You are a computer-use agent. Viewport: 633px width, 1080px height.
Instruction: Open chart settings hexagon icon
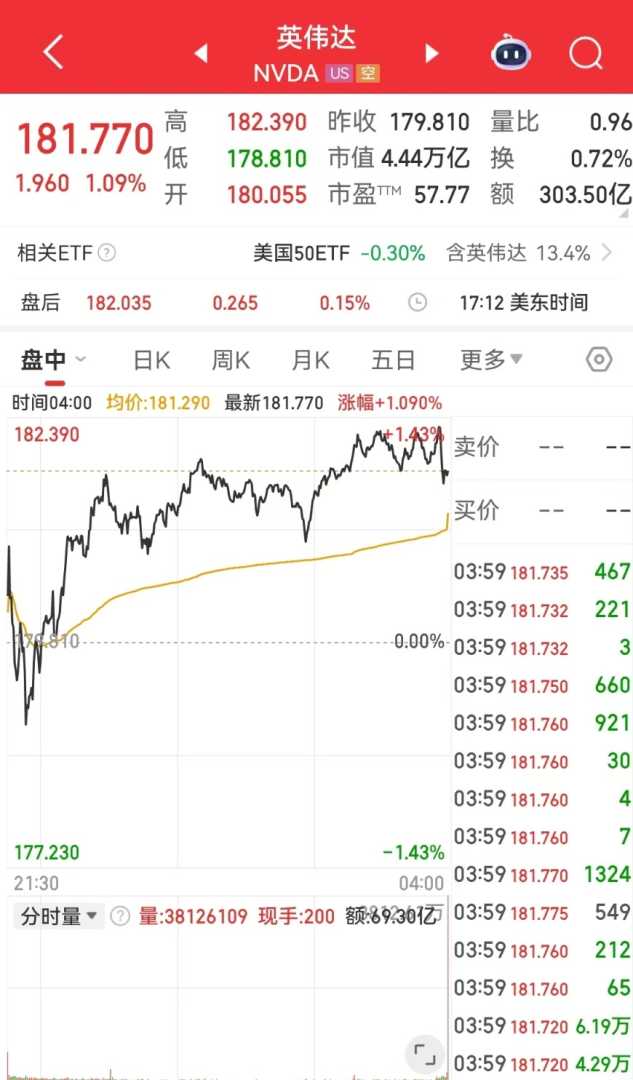point(599,360)
